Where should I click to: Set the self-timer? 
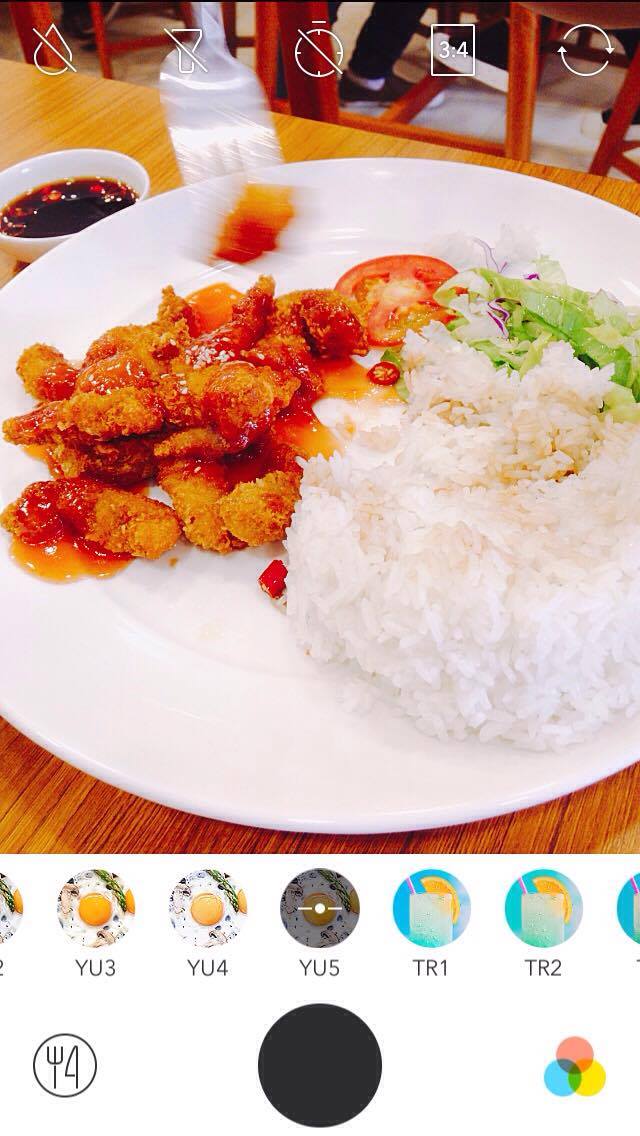[319, 50]
